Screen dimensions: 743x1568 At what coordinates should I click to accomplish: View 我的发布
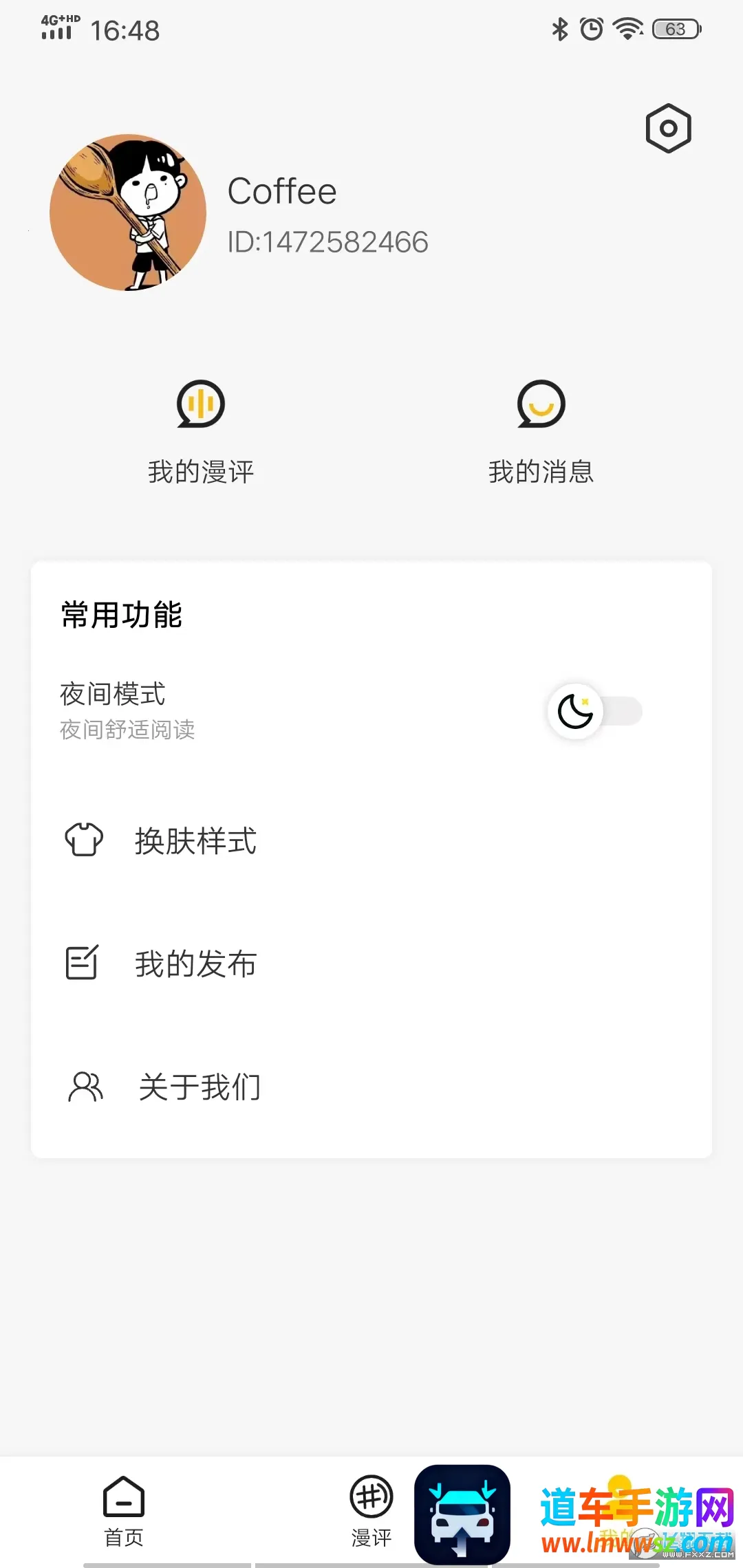pos(195,963)
